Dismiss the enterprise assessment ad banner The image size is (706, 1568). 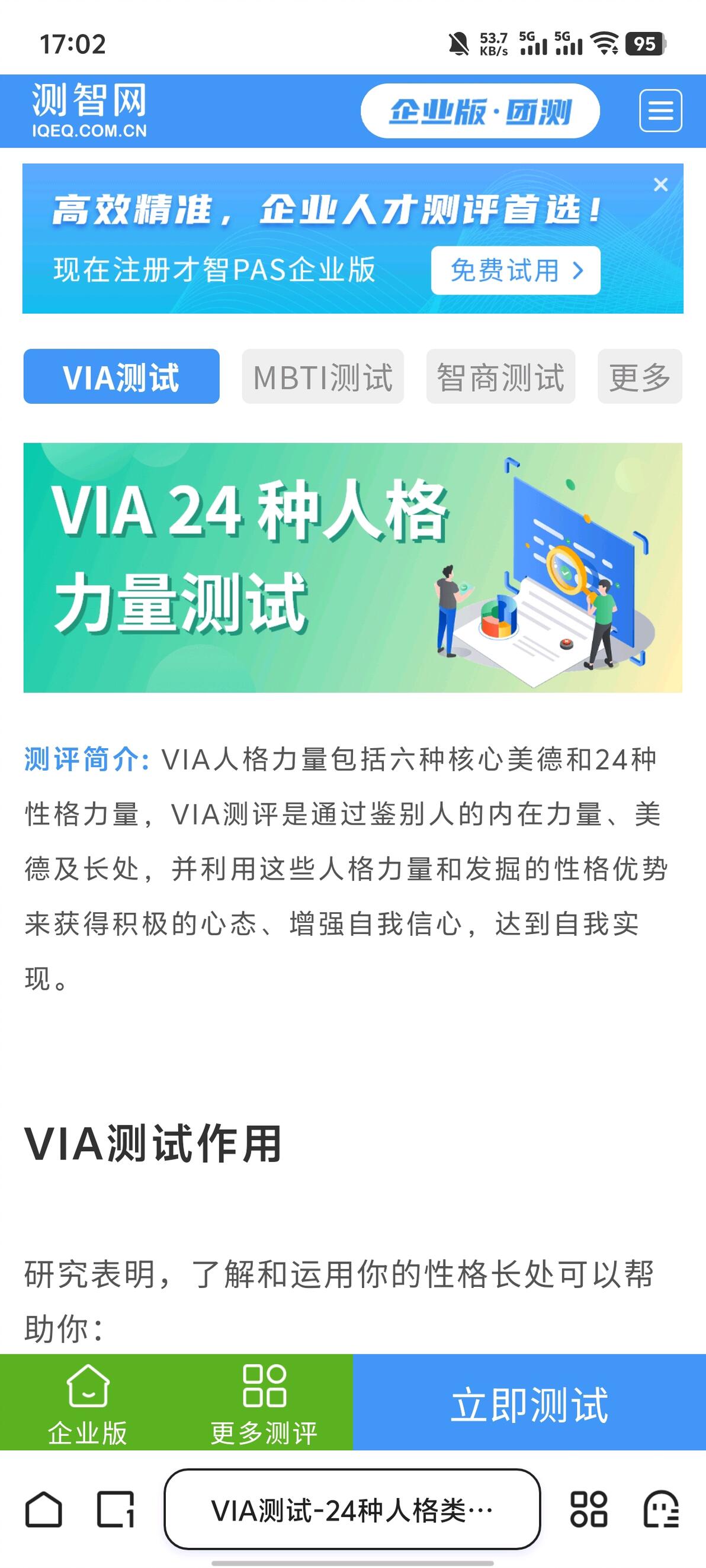point(661,185)
